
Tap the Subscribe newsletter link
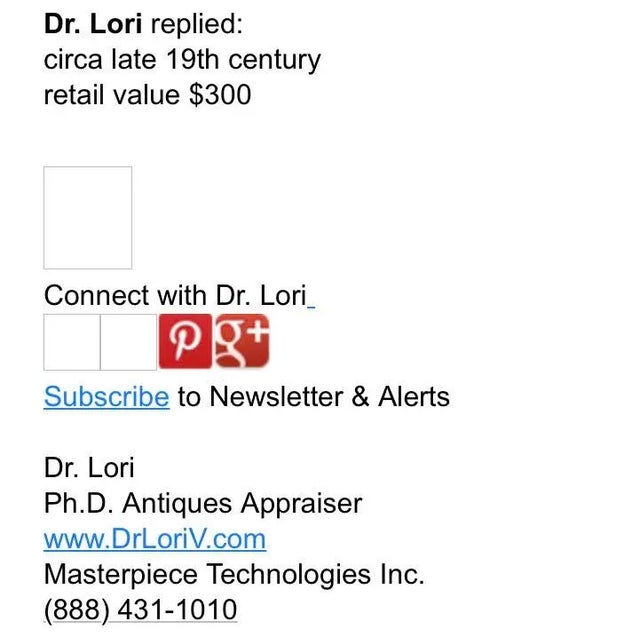106,397
